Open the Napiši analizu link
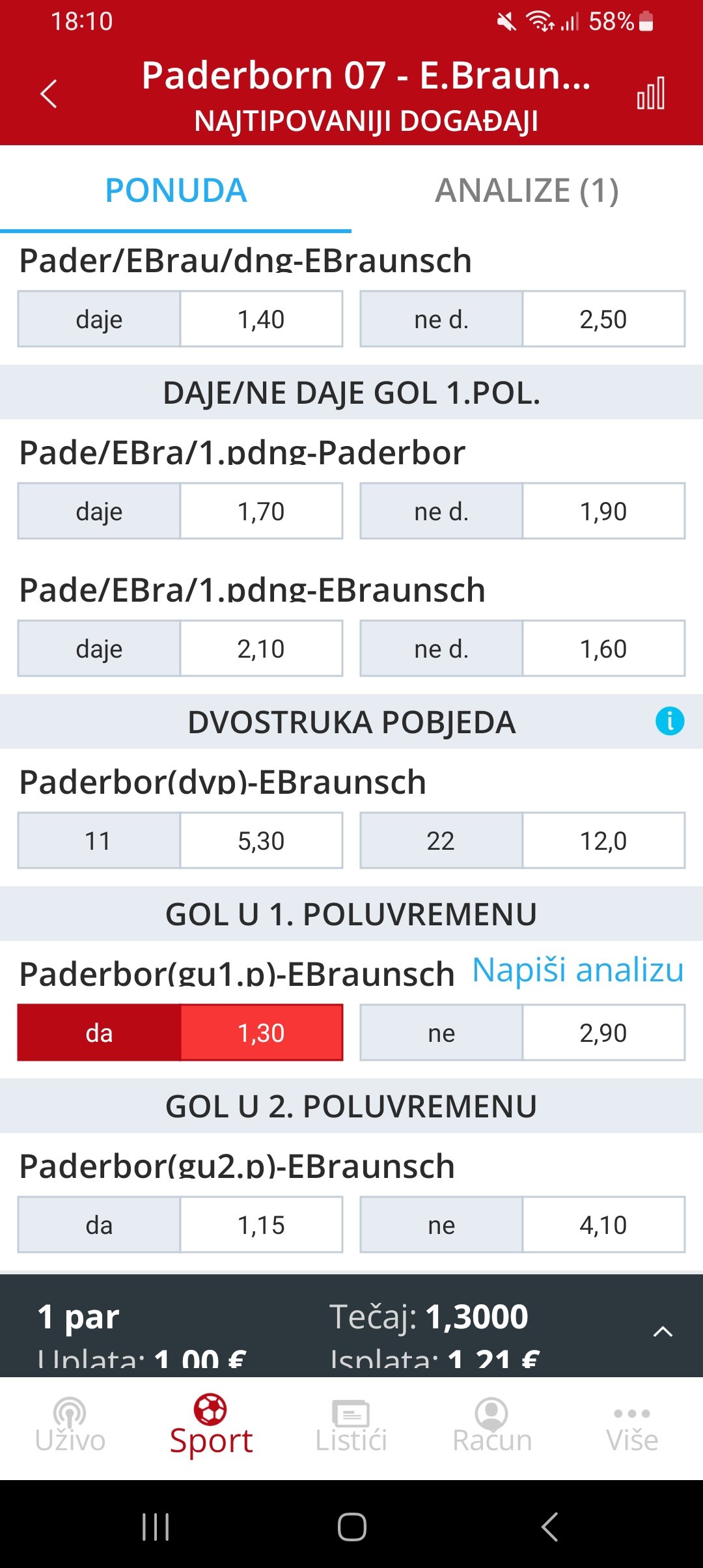 [x=578, y=970]
